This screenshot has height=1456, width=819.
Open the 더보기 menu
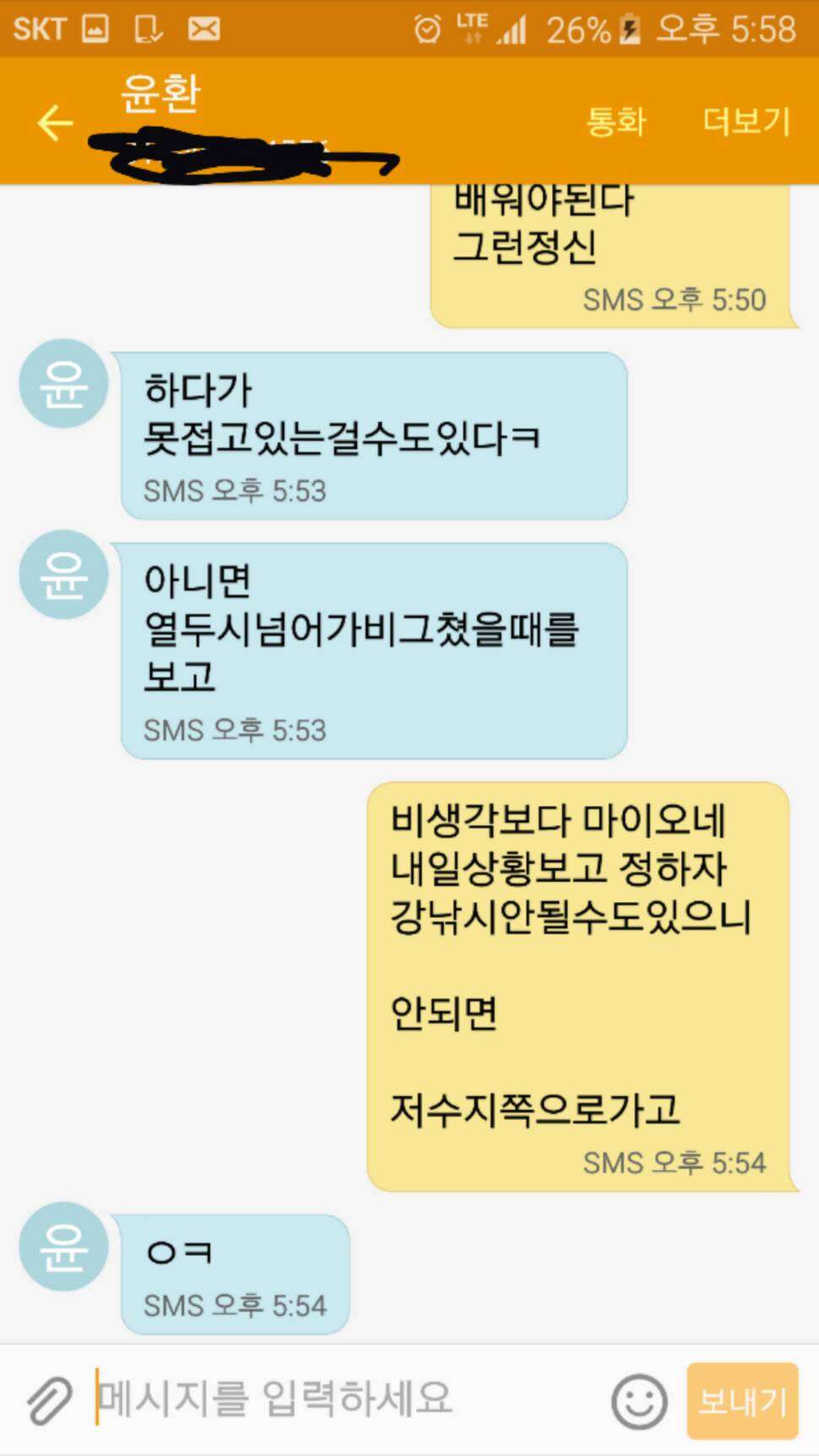coord(747,122)
